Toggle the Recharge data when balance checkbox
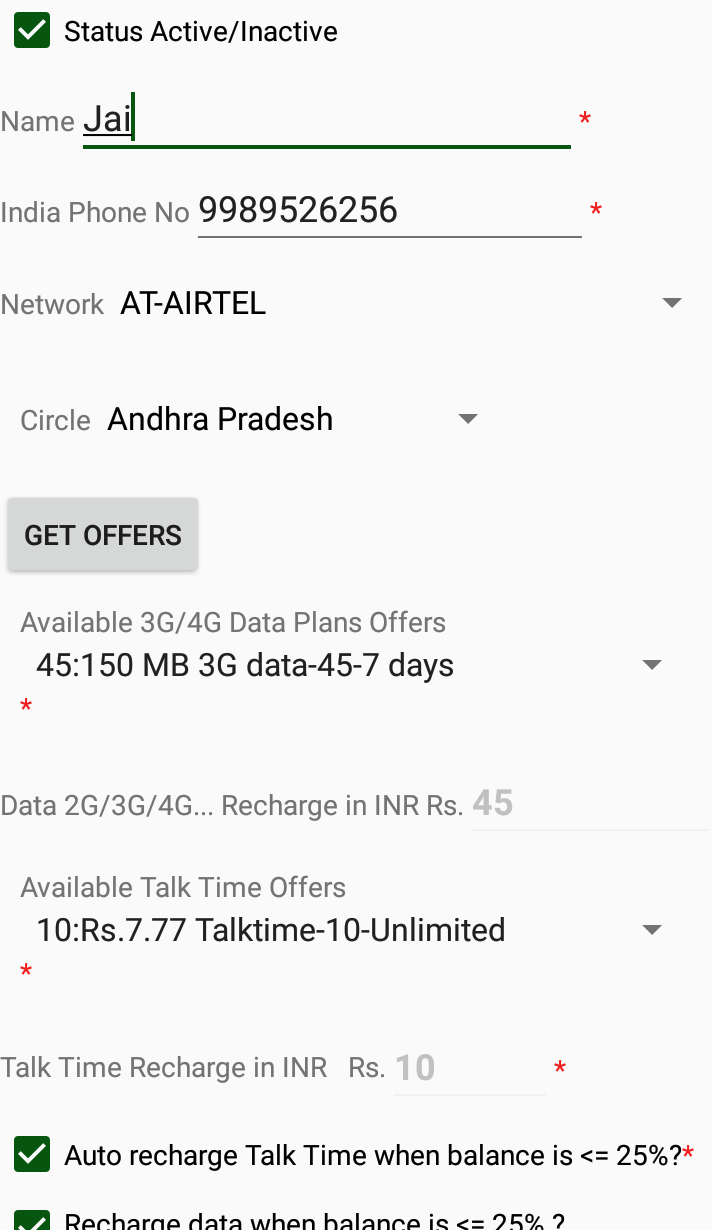Image resolution: width=712 pixels, height=1230 pixels. 32,1220
